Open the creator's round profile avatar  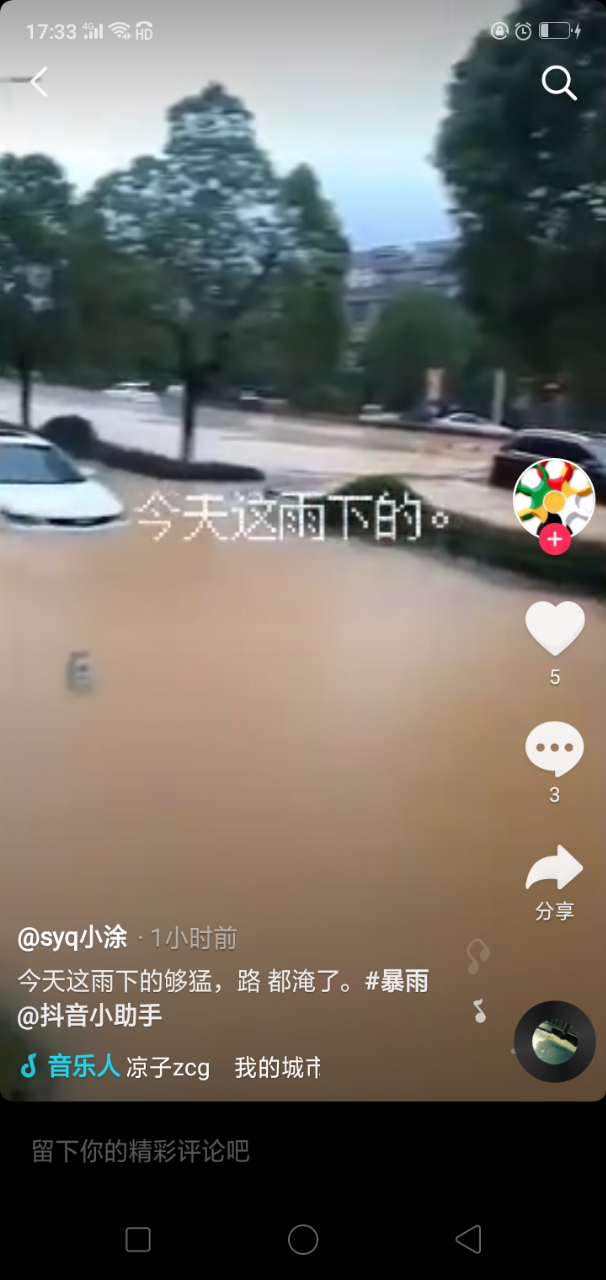pyautogui.click(x=553, y=497)
